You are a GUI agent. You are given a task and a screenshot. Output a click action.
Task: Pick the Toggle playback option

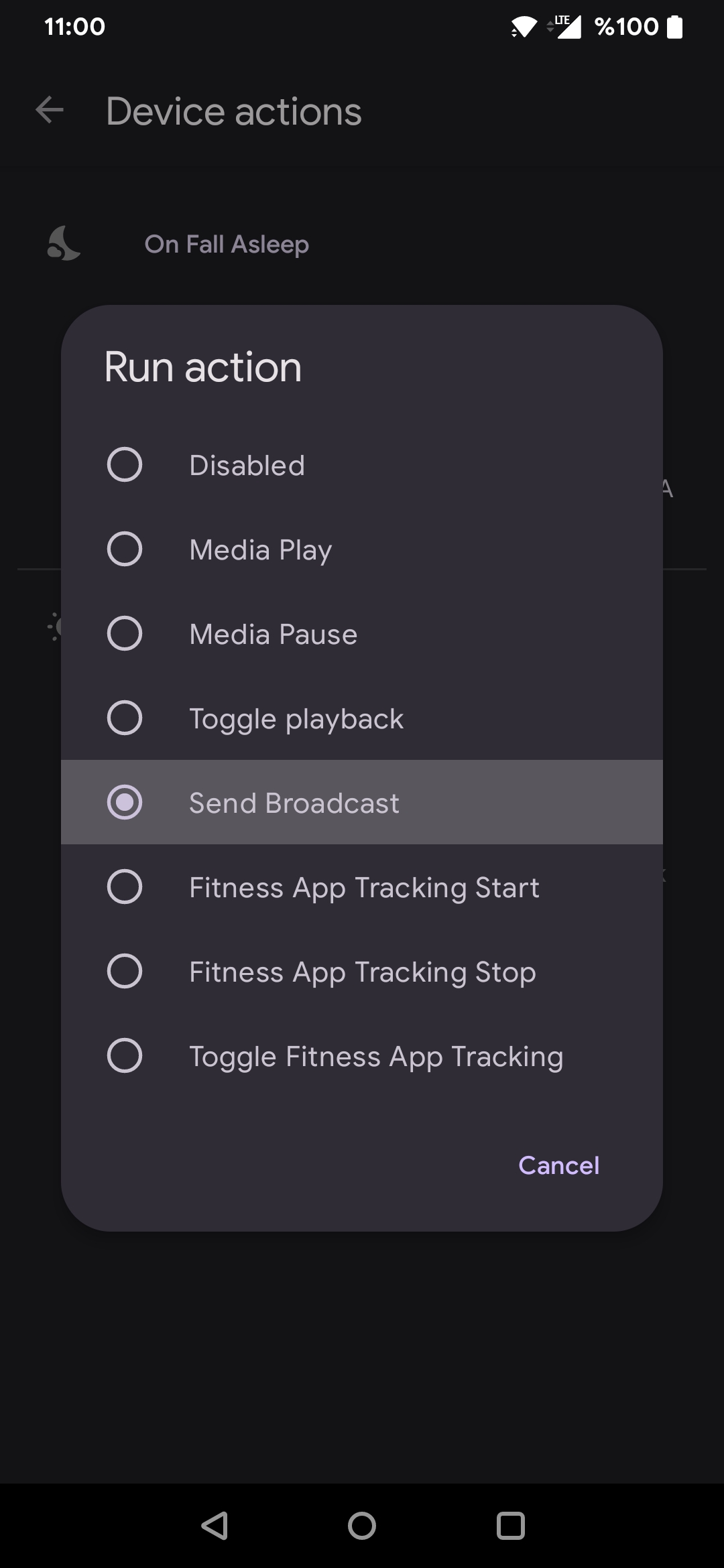coord(362,718)
